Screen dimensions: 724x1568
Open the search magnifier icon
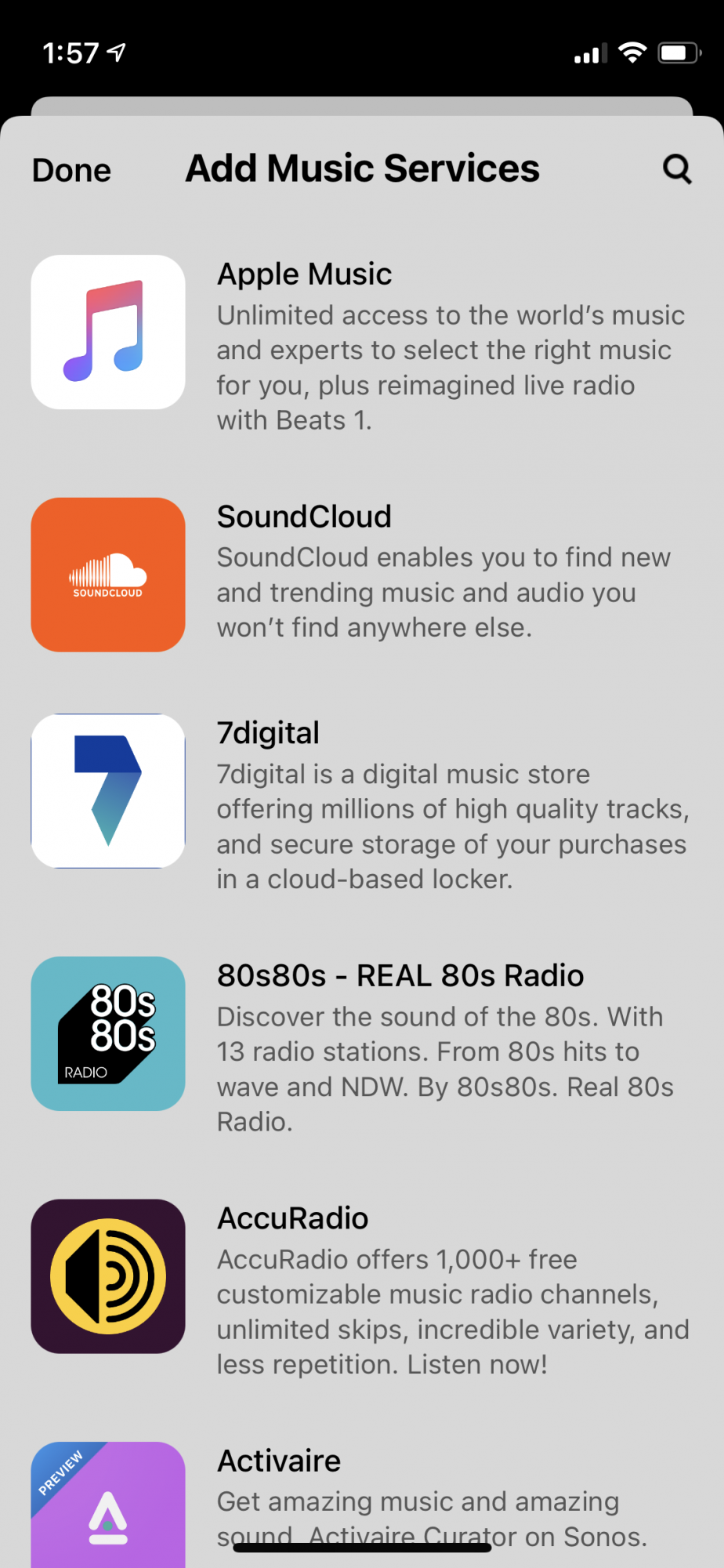[678, 169]
